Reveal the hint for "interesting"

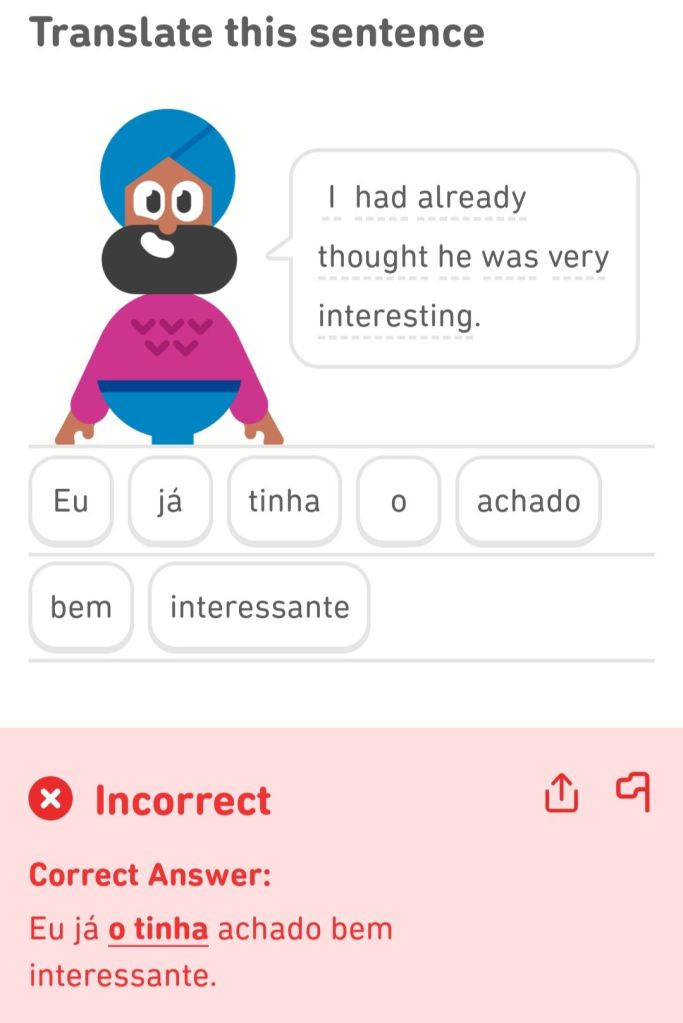coord(397,317)
